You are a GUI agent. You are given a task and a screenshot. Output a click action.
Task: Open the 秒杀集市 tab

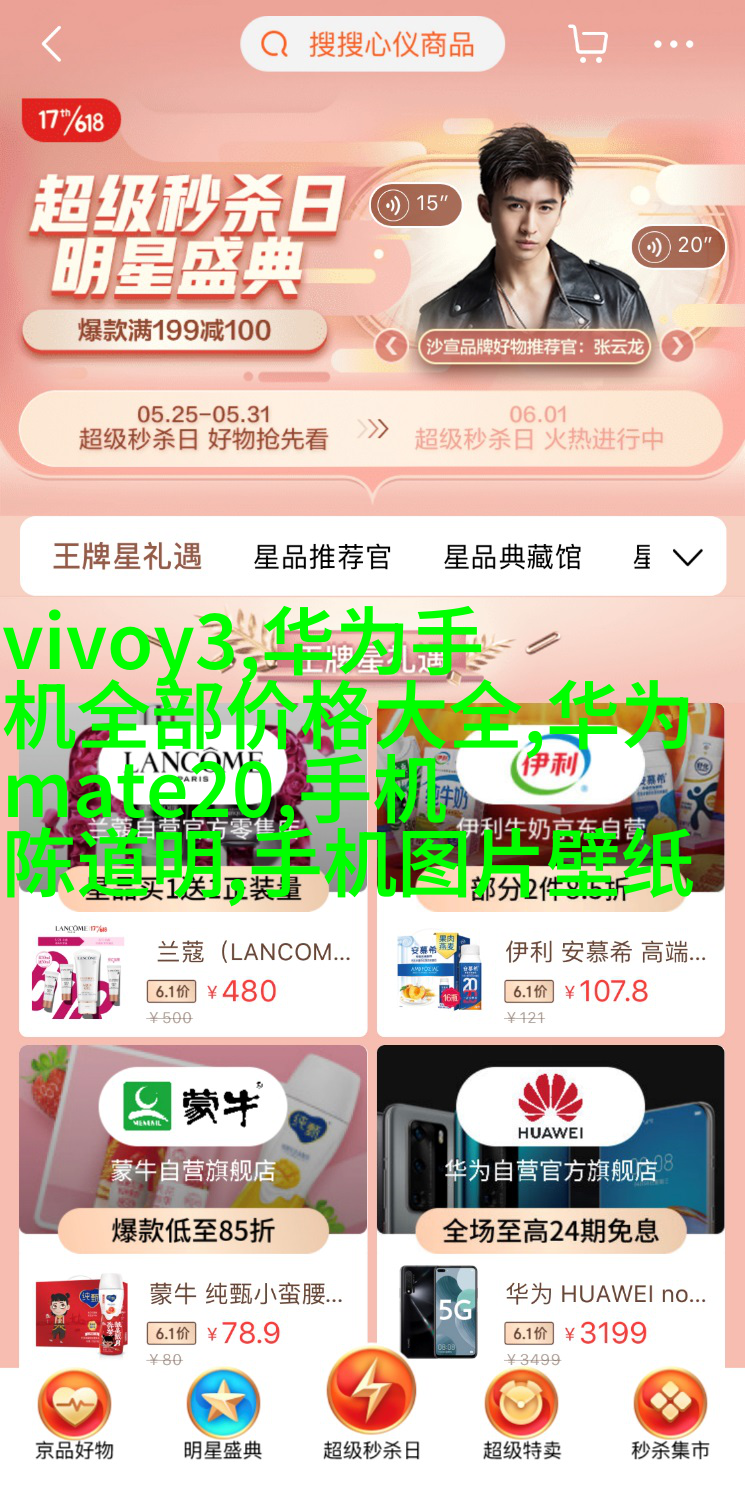[x=670, y=1415]
